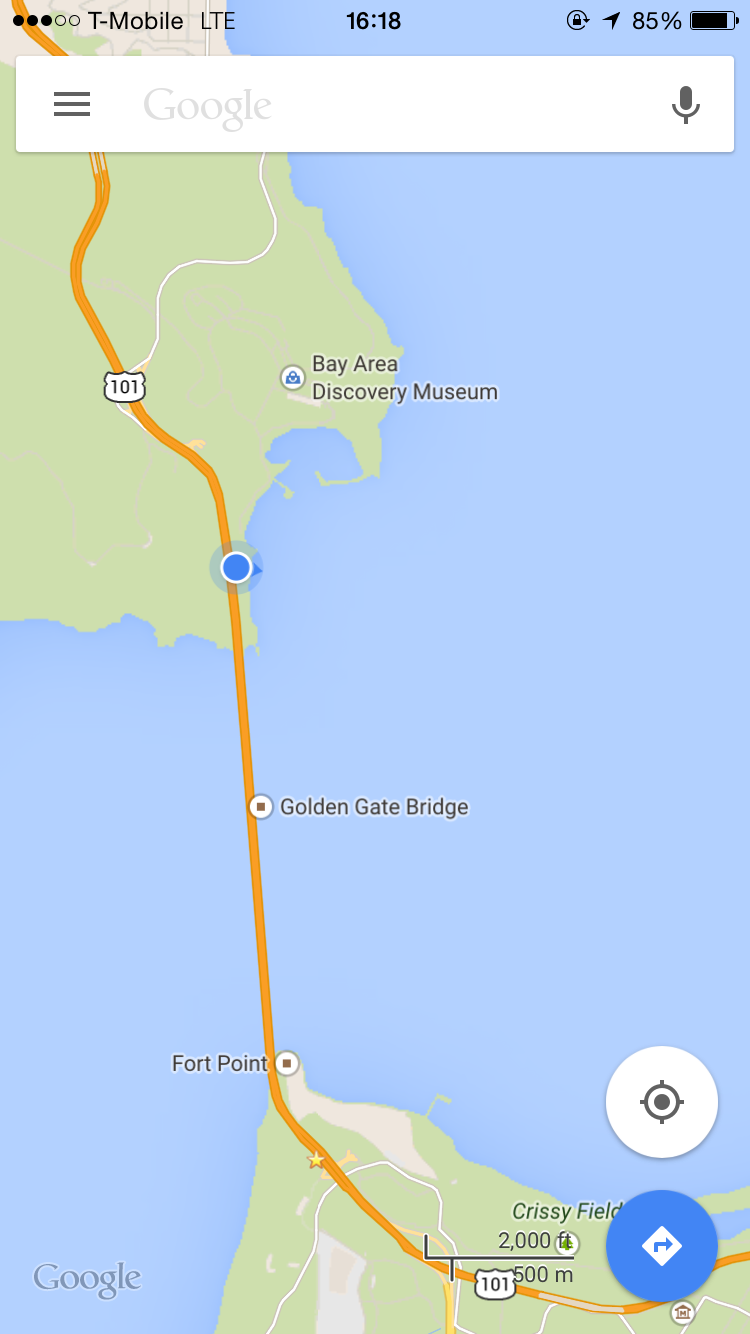Select the Fort Point place marker
The width and height of the screenshot is (750, 1334).
288,1063
